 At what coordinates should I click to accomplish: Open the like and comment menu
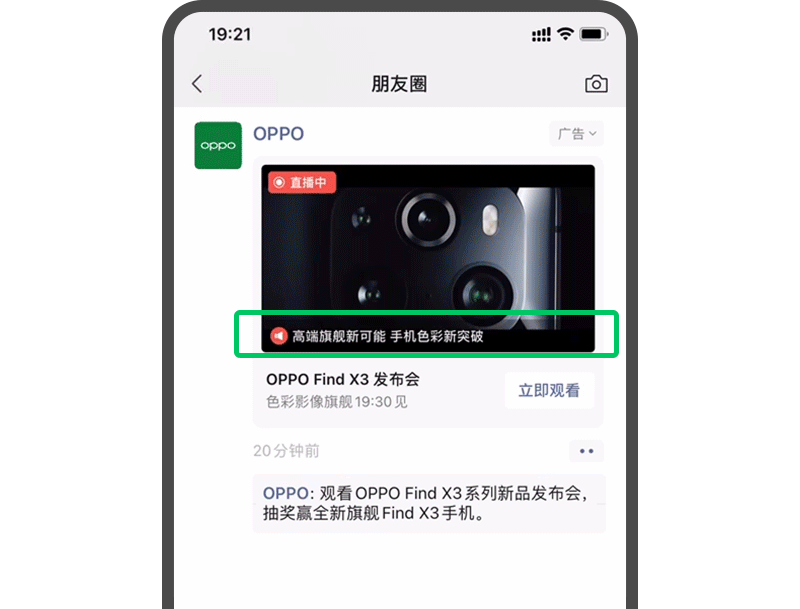coord(586,451)
